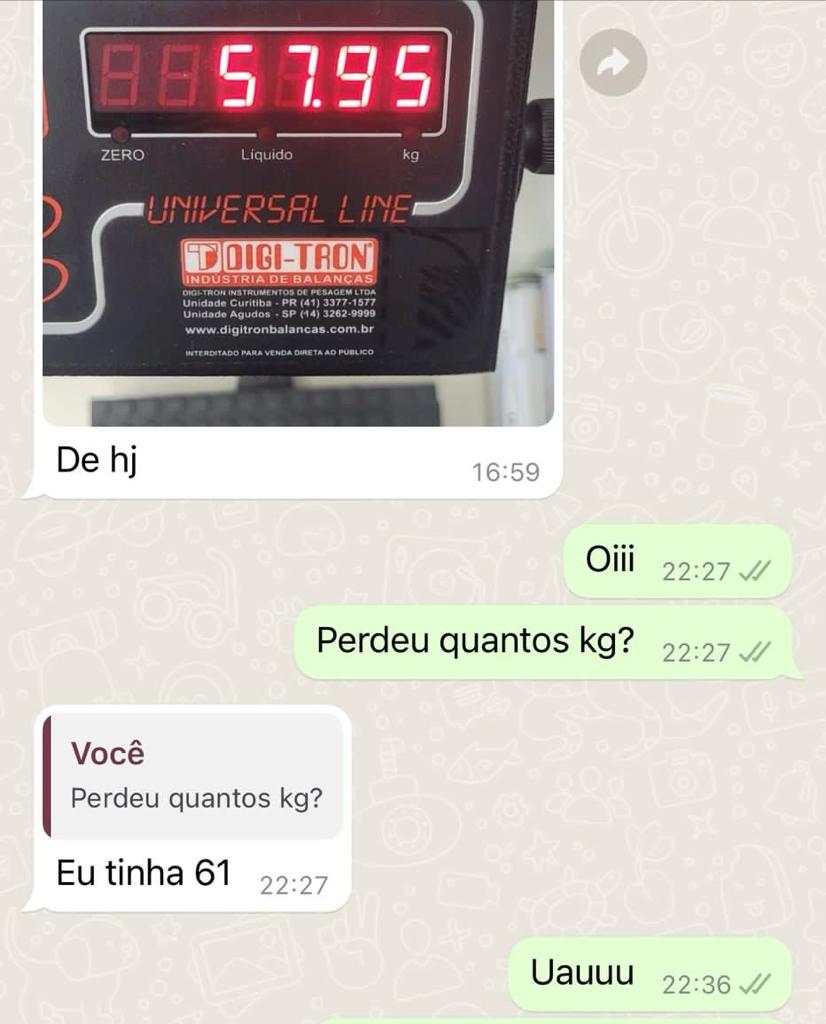Open the scale photo in full view

pyautogui.click(x=298, y=210)
